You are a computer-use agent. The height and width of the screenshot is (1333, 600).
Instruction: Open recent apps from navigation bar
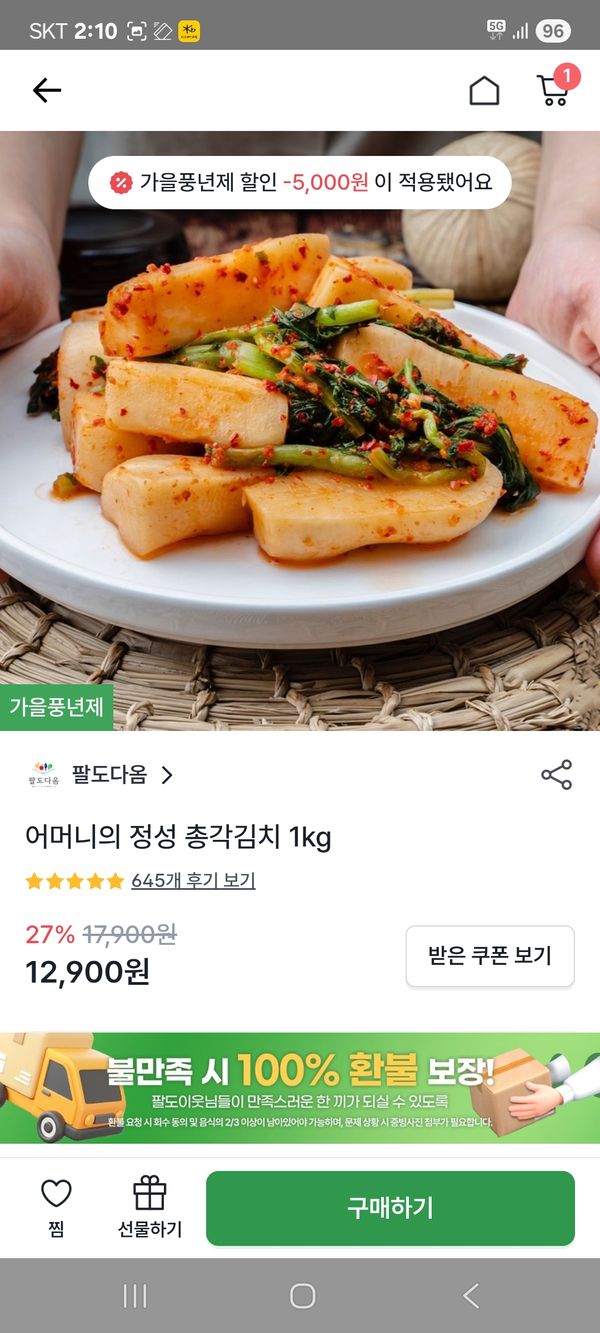click(x=135, y=1296)
